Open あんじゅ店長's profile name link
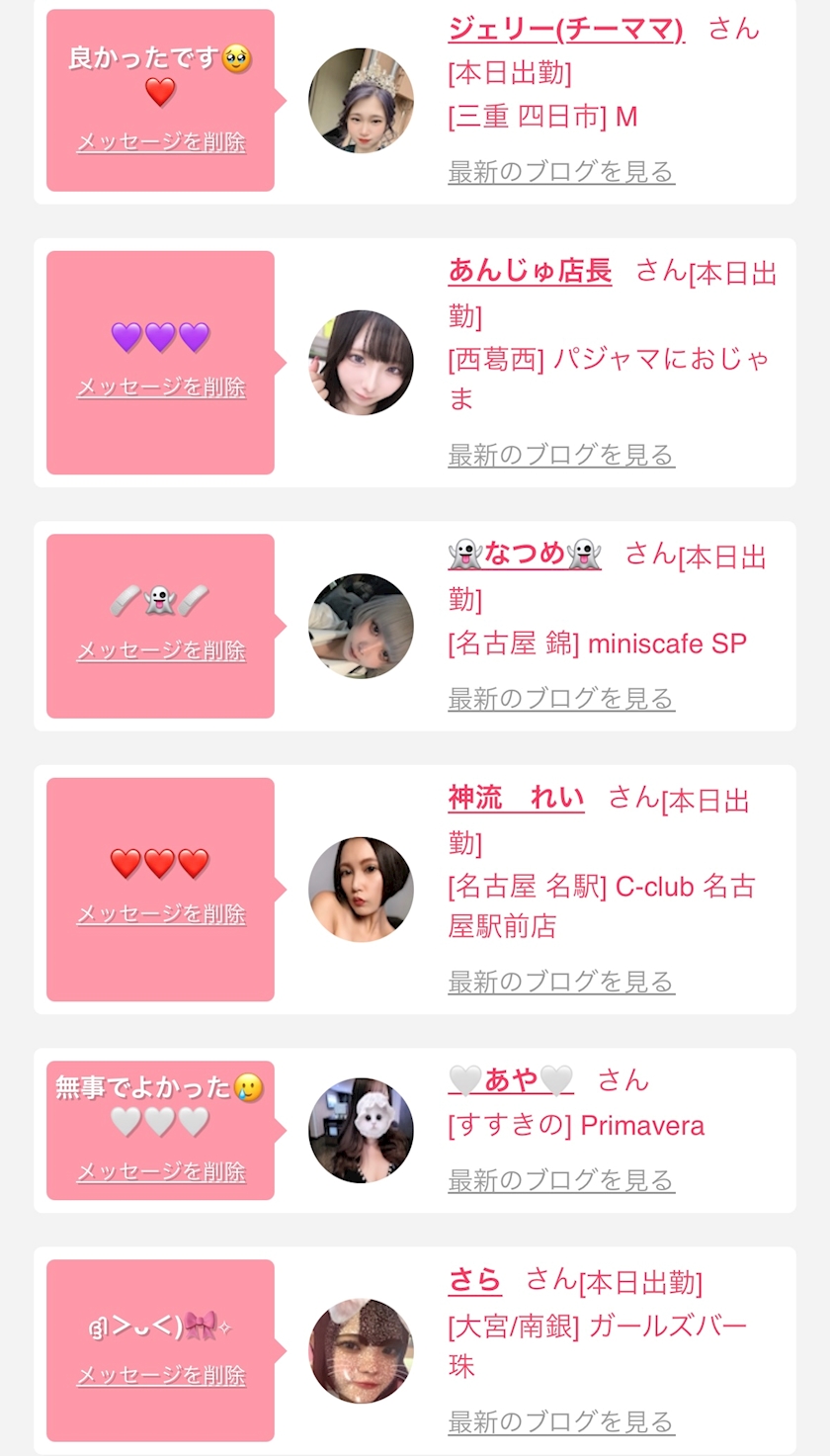 pyautogui.click(x=530, y=272)
